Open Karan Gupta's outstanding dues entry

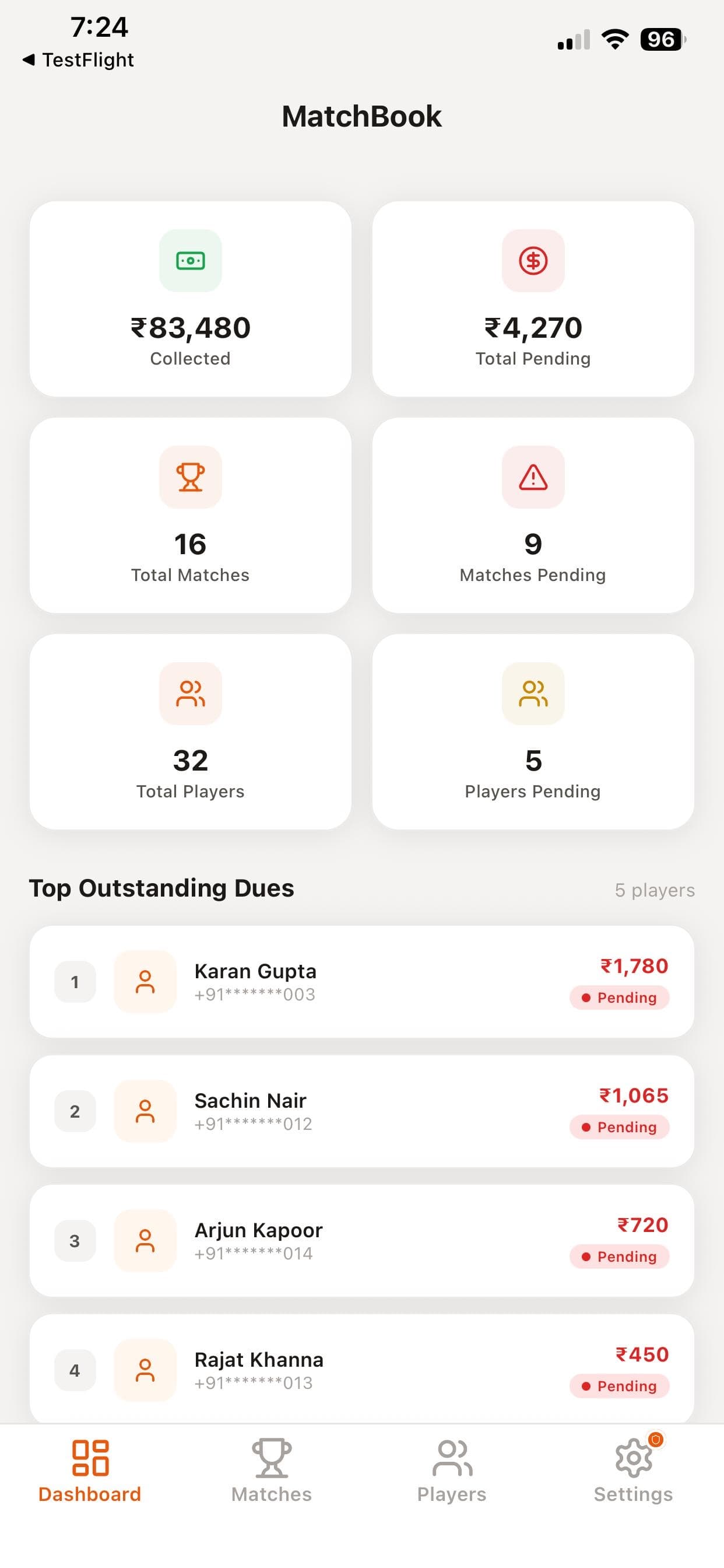click(x=361, y=981)
